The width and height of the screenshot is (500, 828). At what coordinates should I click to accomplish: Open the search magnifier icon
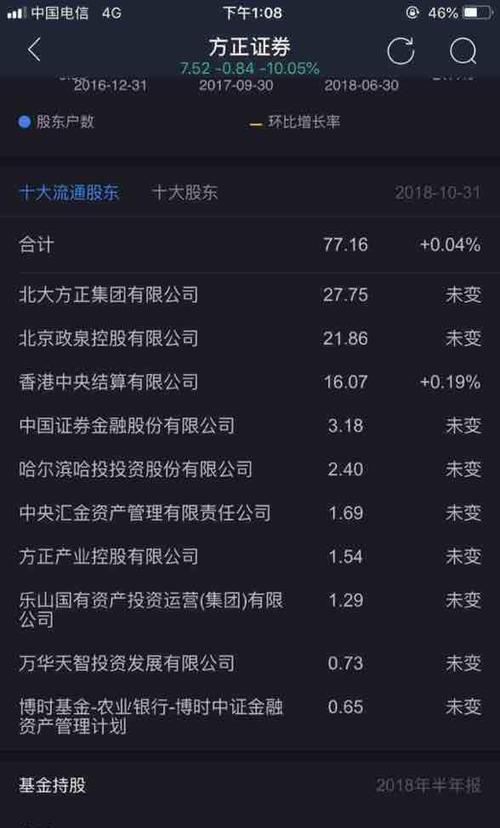463,51
